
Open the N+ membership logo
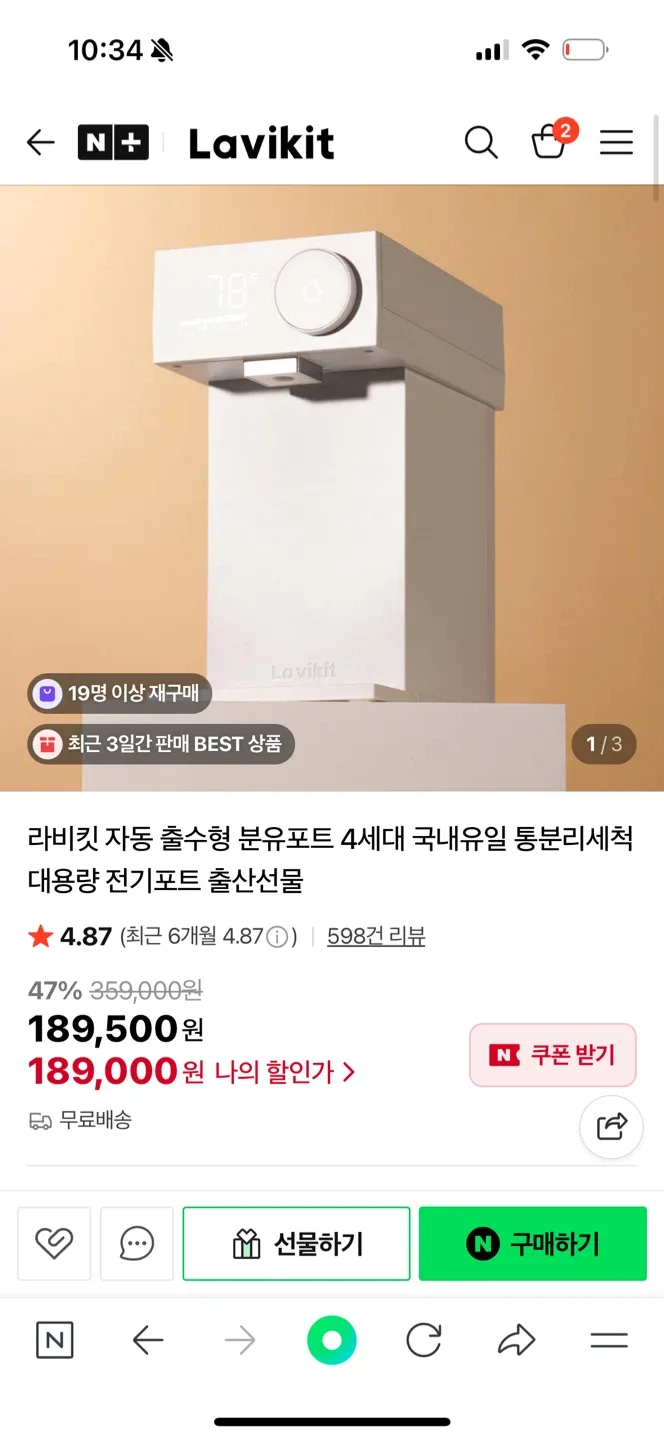tap(113, 143)
